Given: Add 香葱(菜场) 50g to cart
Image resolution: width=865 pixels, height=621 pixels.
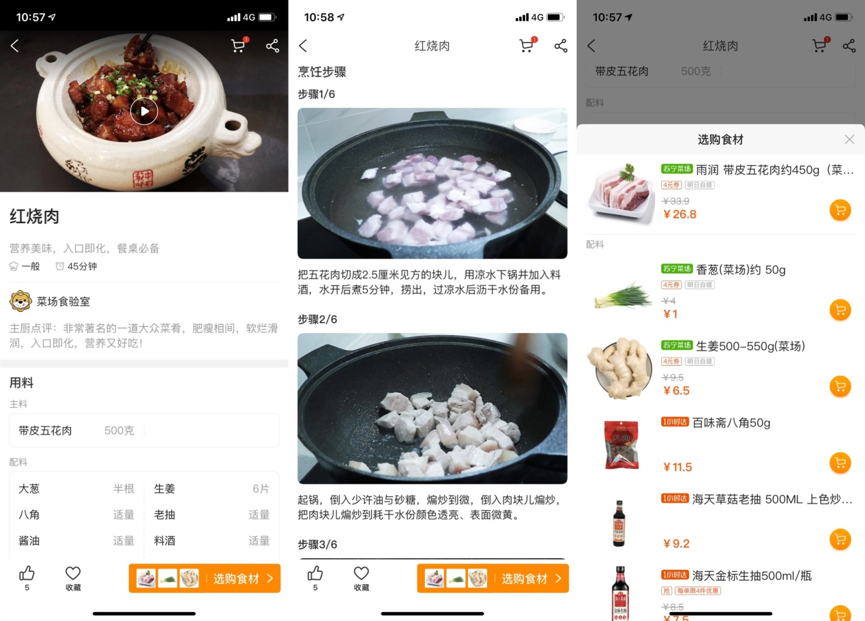Looking at the screenshot, I should click(840, 310).
